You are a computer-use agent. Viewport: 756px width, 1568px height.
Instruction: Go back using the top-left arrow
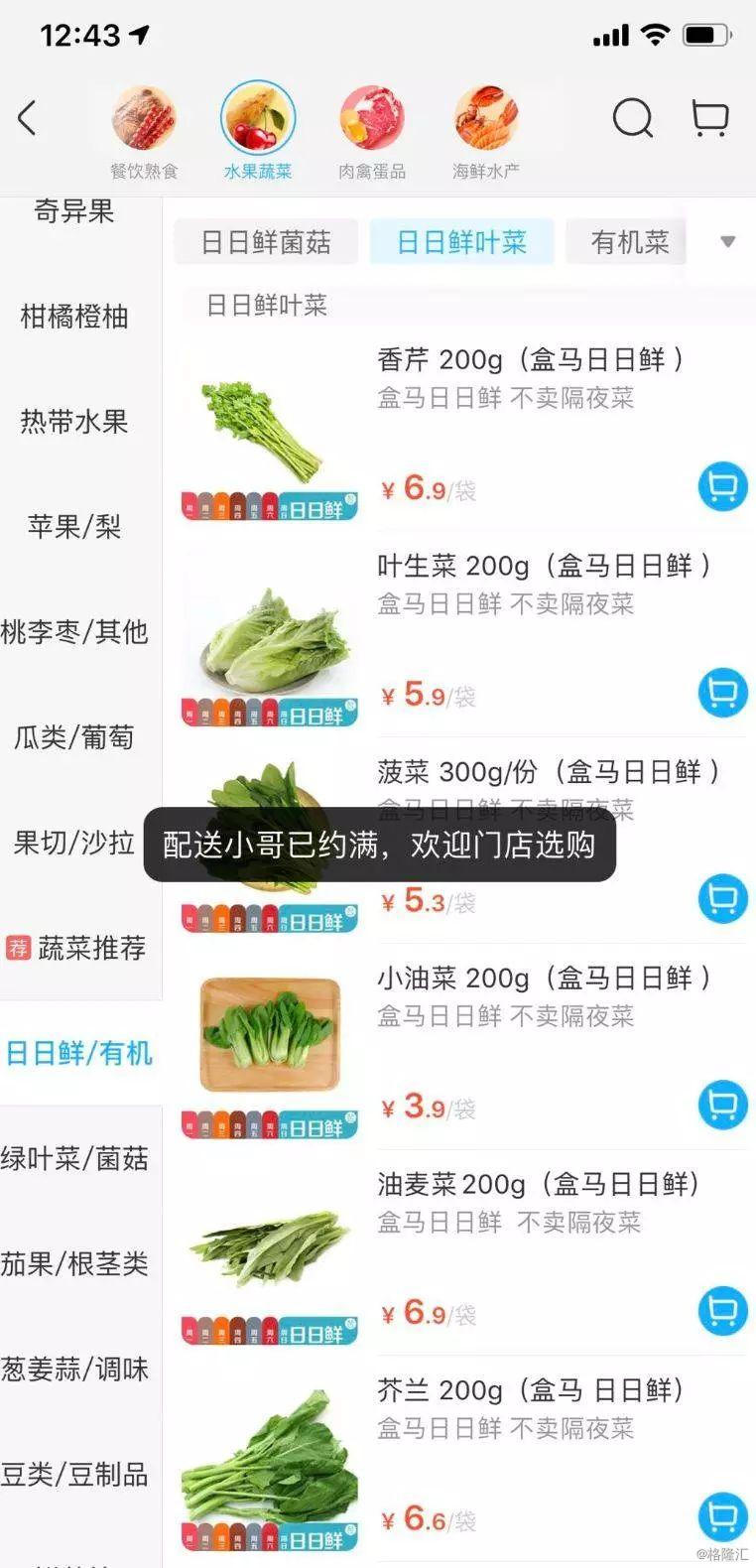[x=28, y=118]
